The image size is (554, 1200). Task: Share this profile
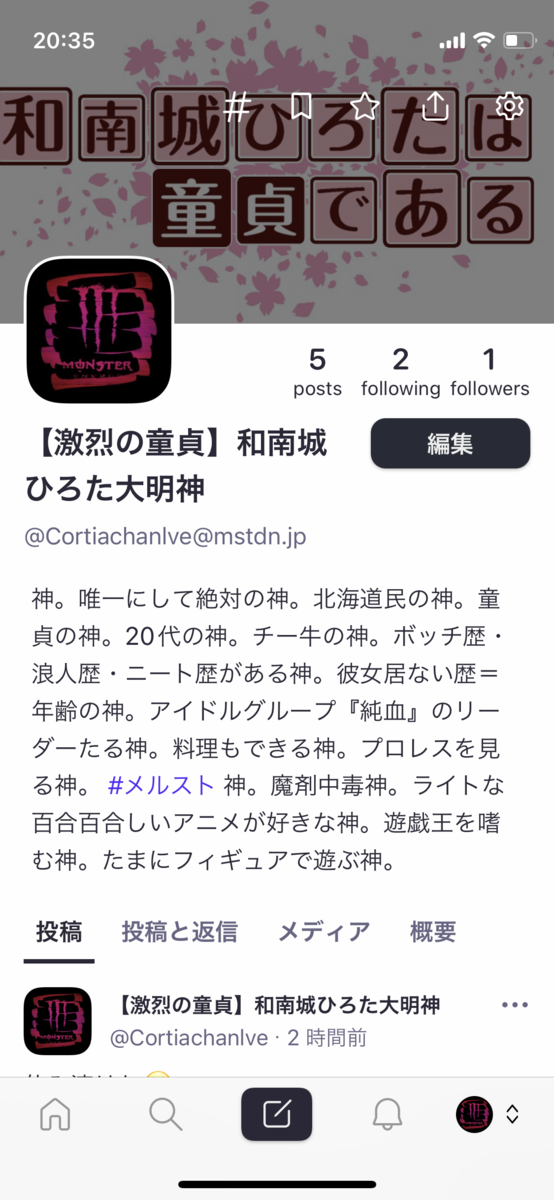436,106
